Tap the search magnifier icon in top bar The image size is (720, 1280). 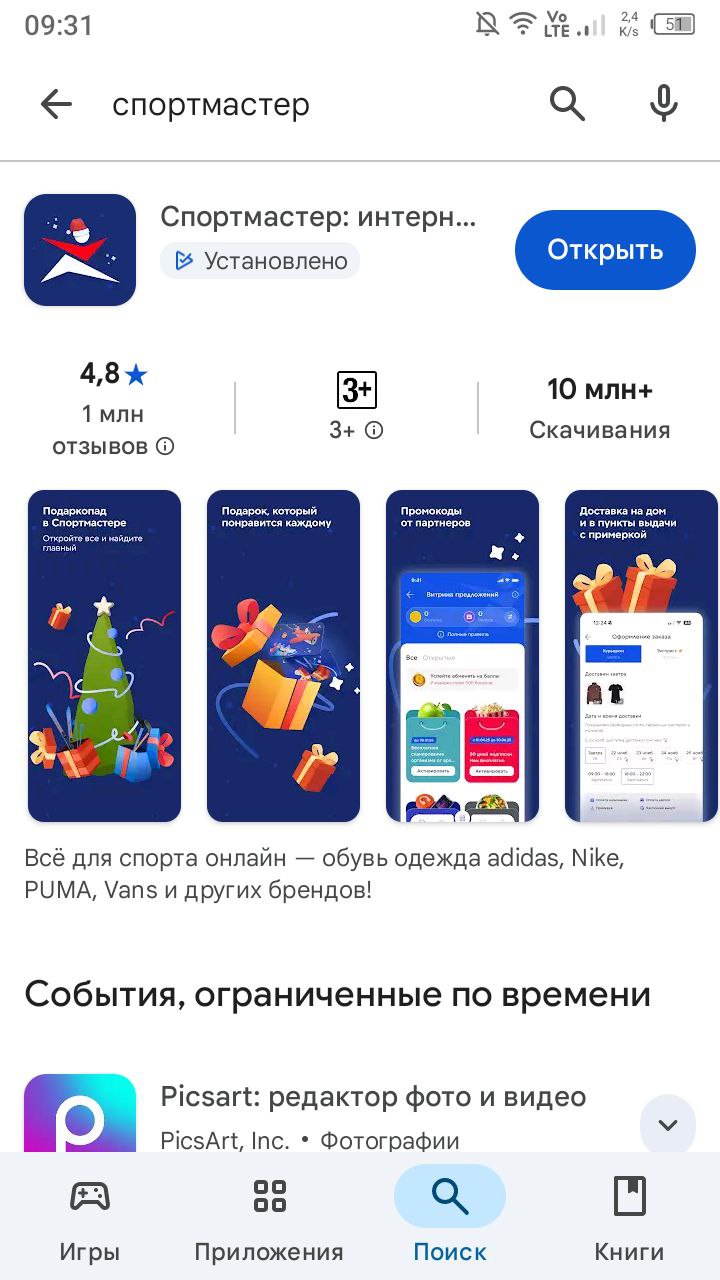[x=567, y=104]
